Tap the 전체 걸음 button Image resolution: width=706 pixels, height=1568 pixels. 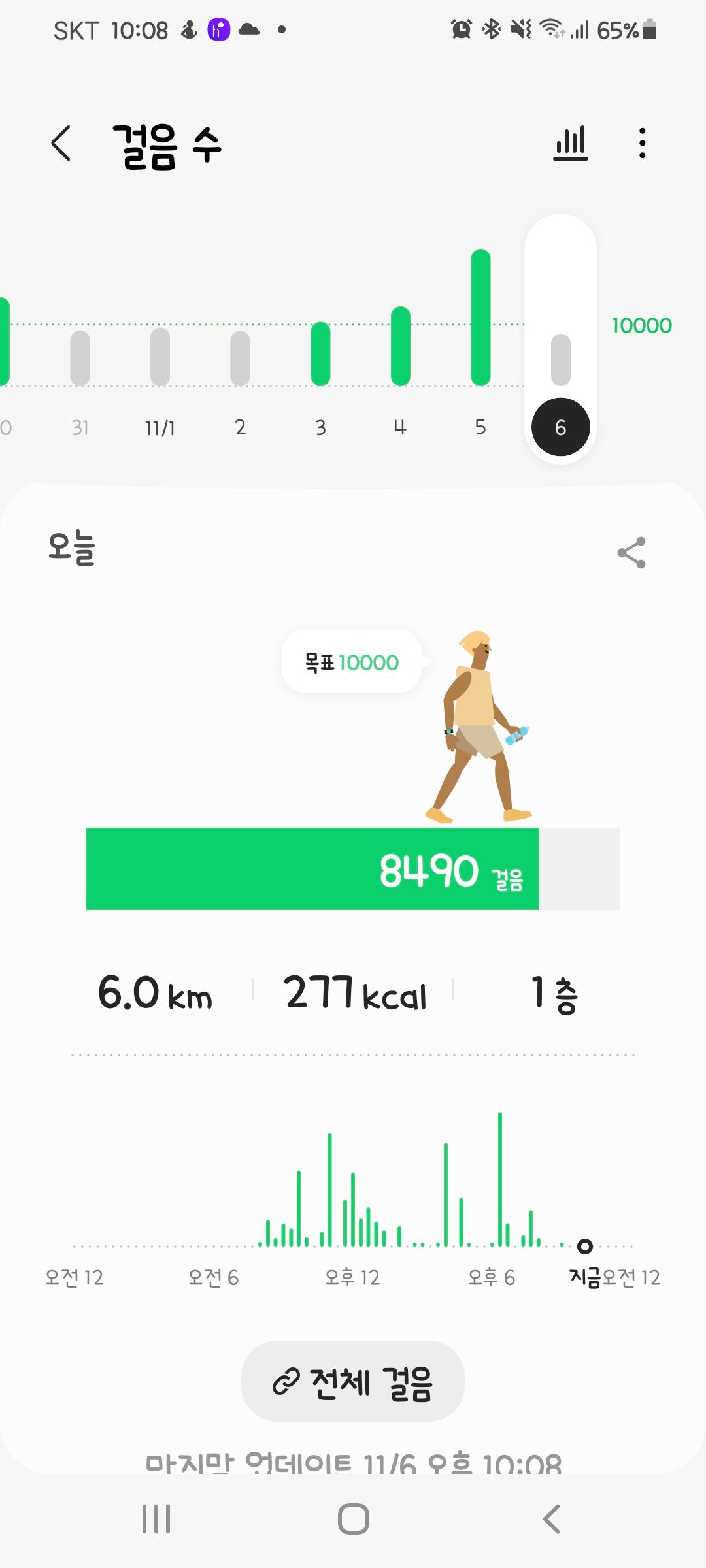coord(353,1381)
